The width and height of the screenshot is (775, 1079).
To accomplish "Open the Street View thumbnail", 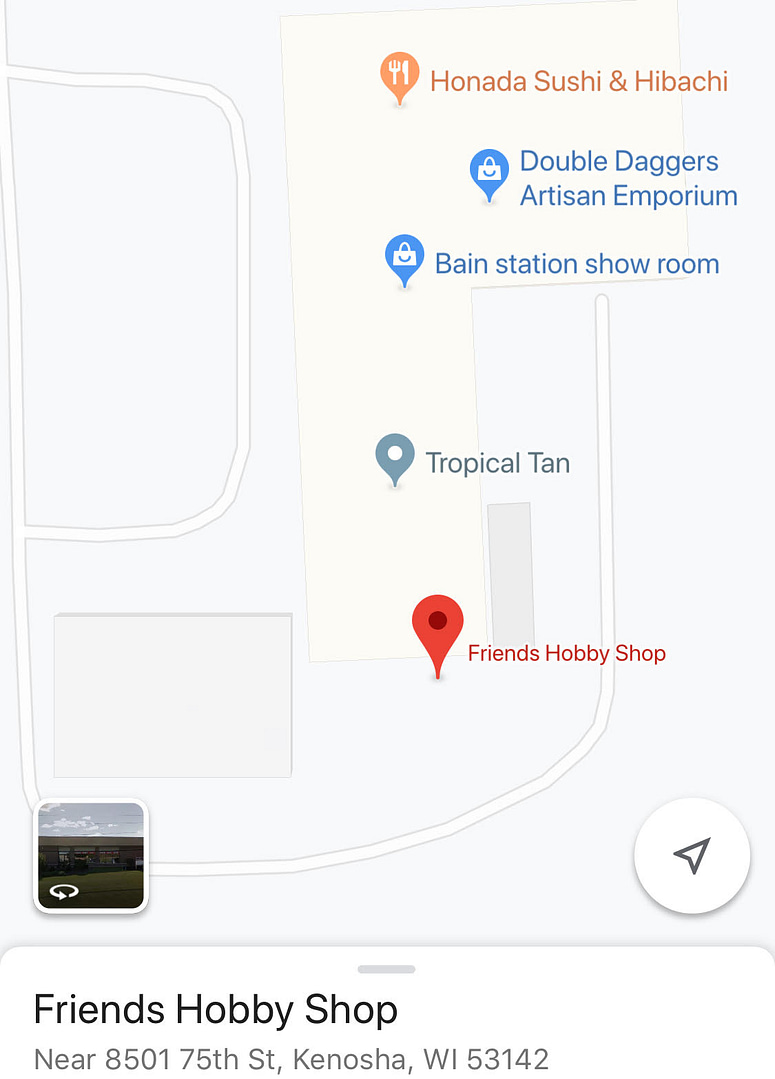I will [x=91, y=856].
